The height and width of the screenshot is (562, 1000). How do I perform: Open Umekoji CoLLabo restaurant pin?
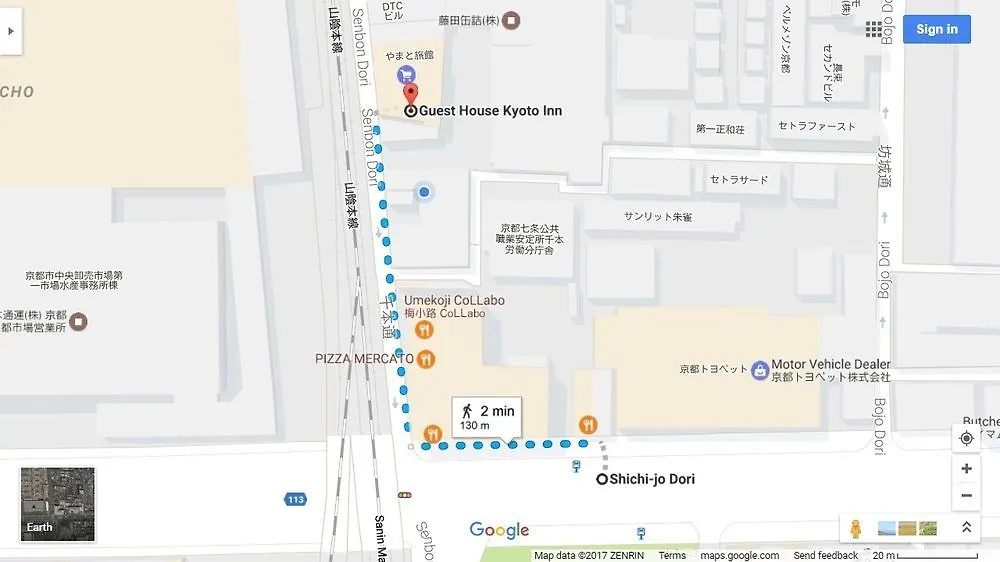click(x=425, y=329)
